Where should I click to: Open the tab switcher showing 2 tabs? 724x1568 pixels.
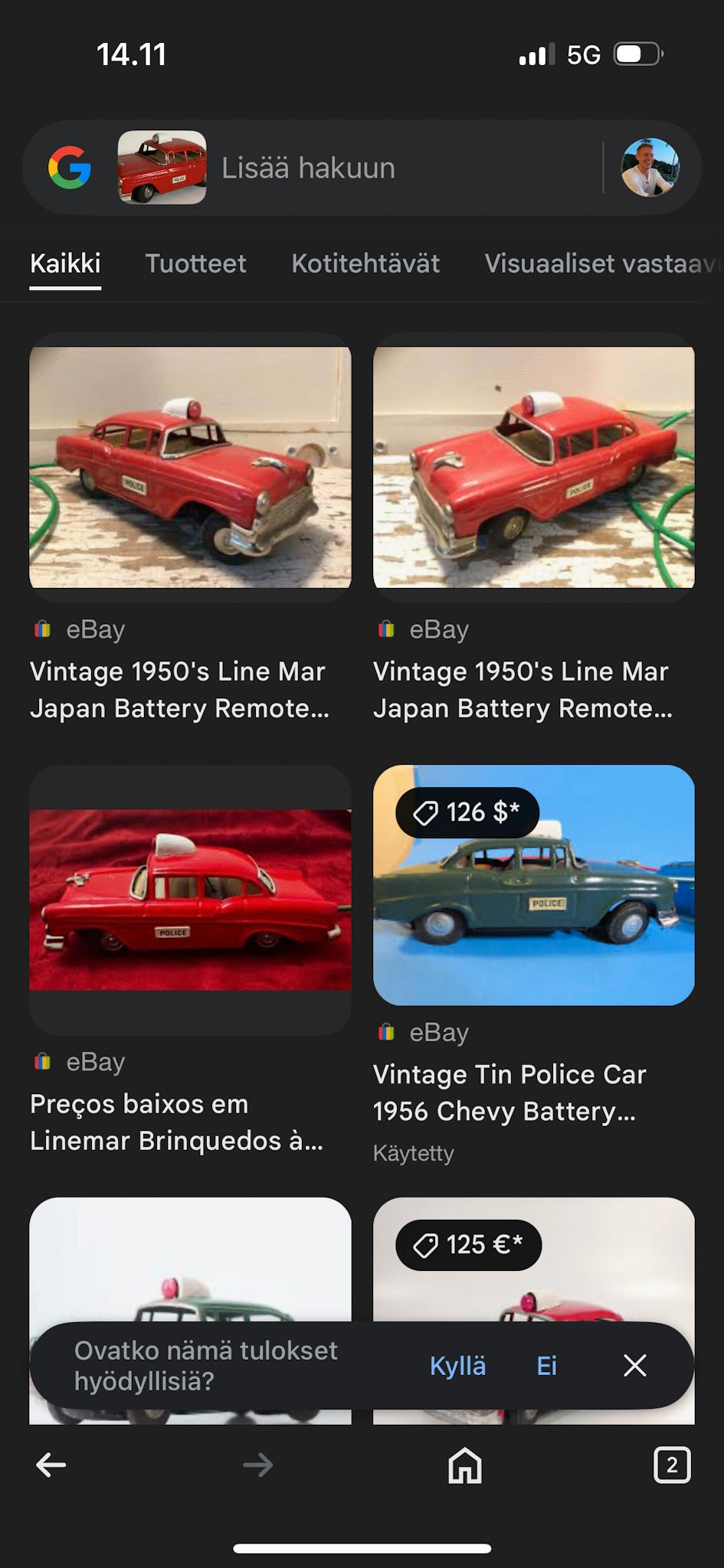tap(671, 1465)
